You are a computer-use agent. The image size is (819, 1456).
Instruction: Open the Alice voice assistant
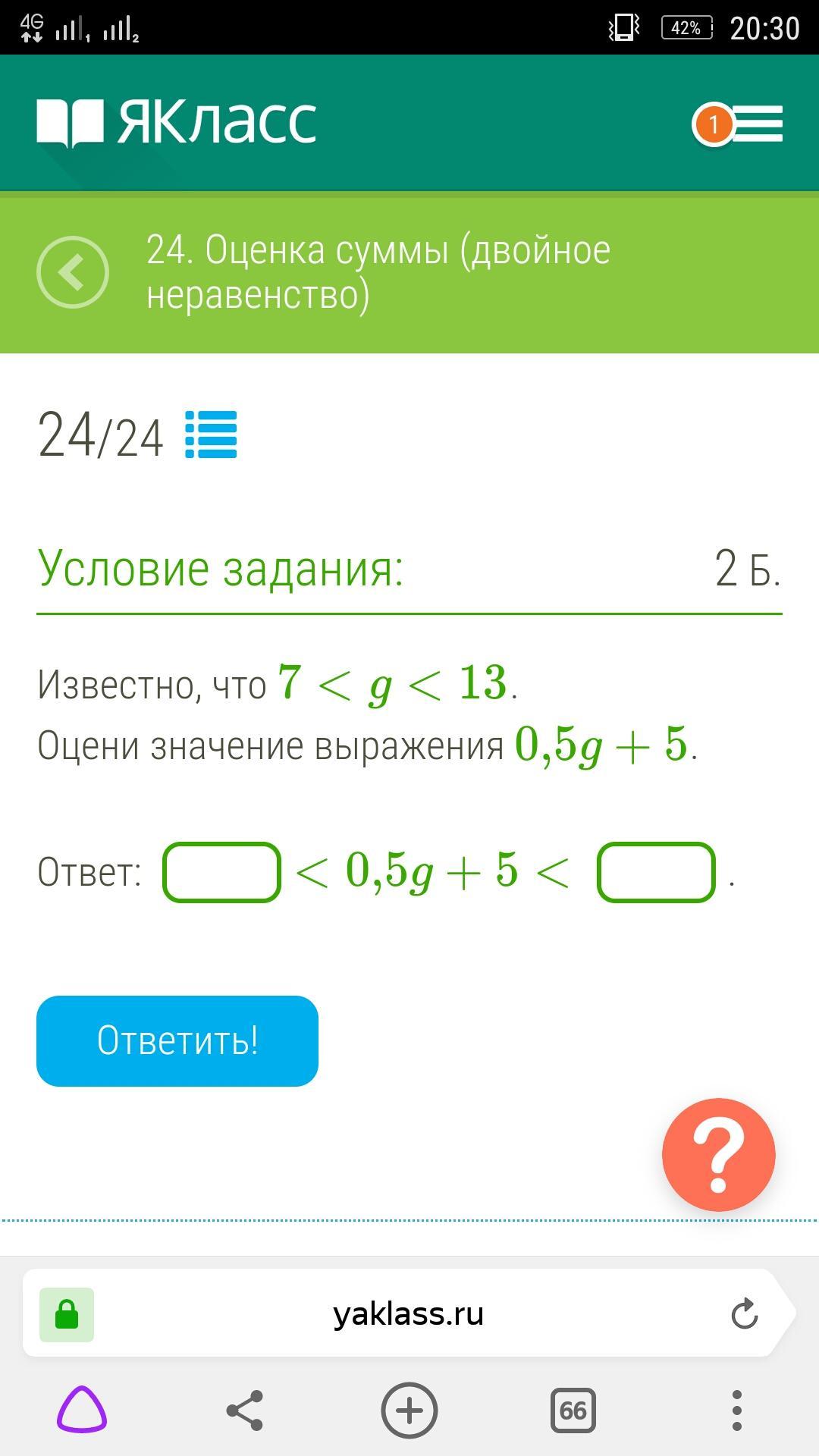(82, 1410)
